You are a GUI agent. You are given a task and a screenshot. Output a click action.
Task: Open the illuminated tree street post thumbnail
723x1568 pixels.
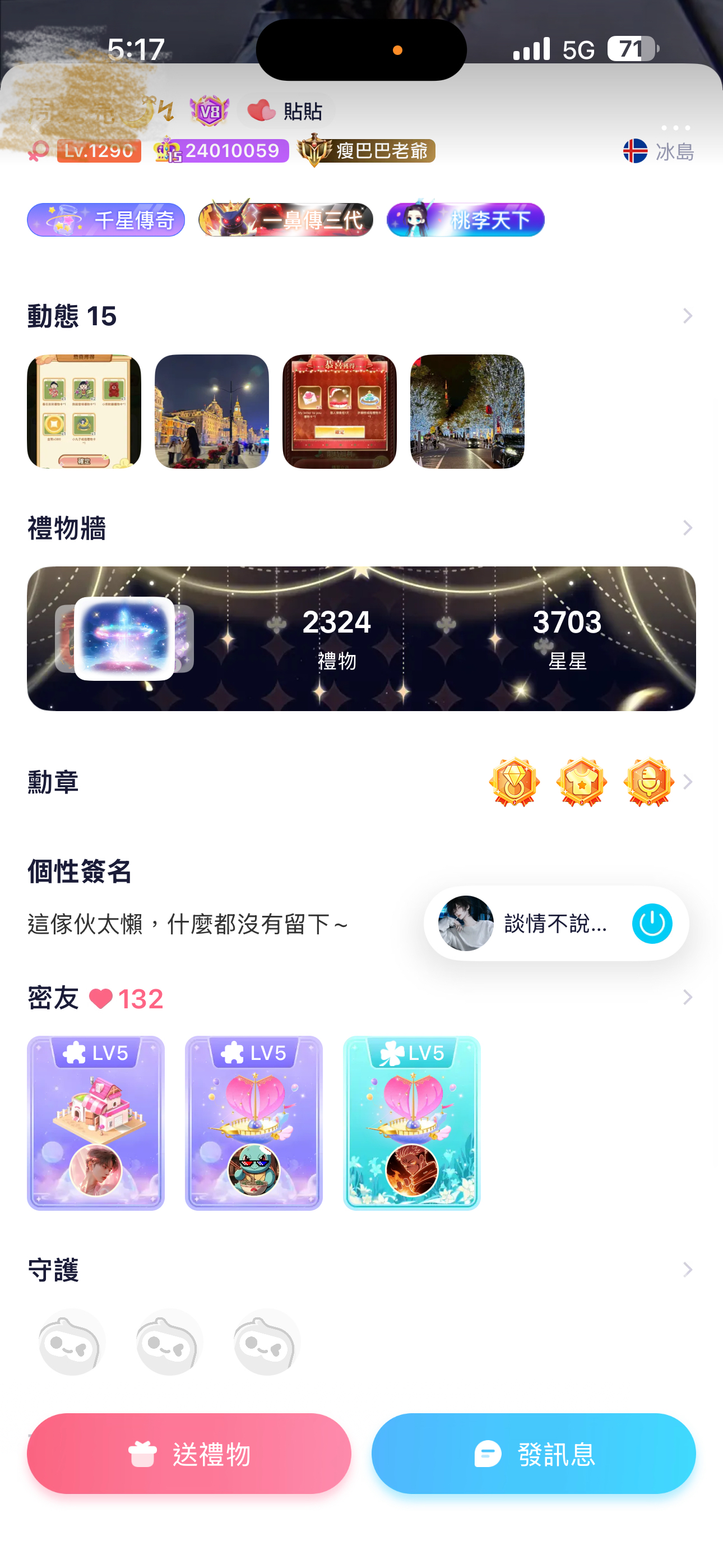[x=467, y=412]
